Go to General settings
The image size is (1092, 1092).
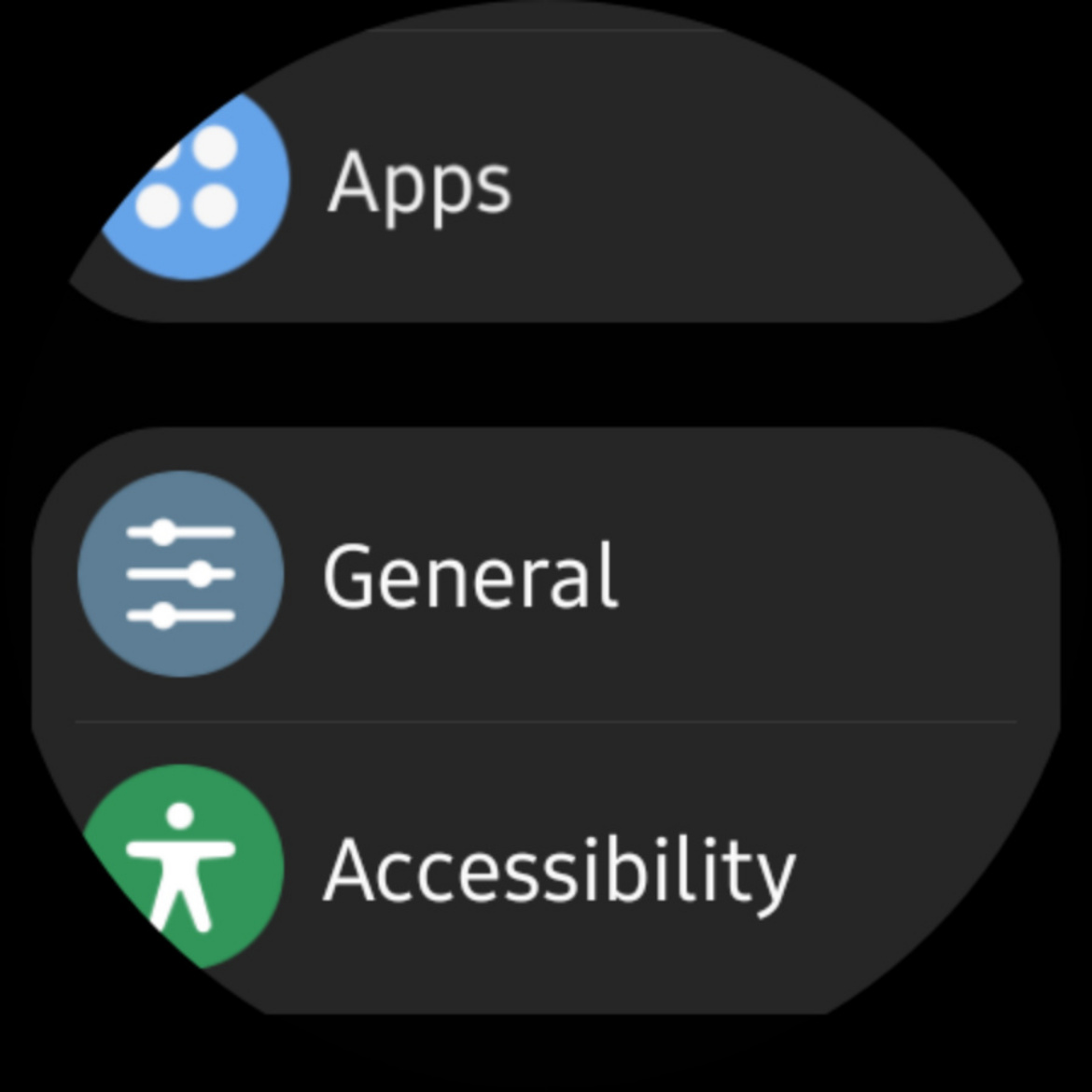469,575
